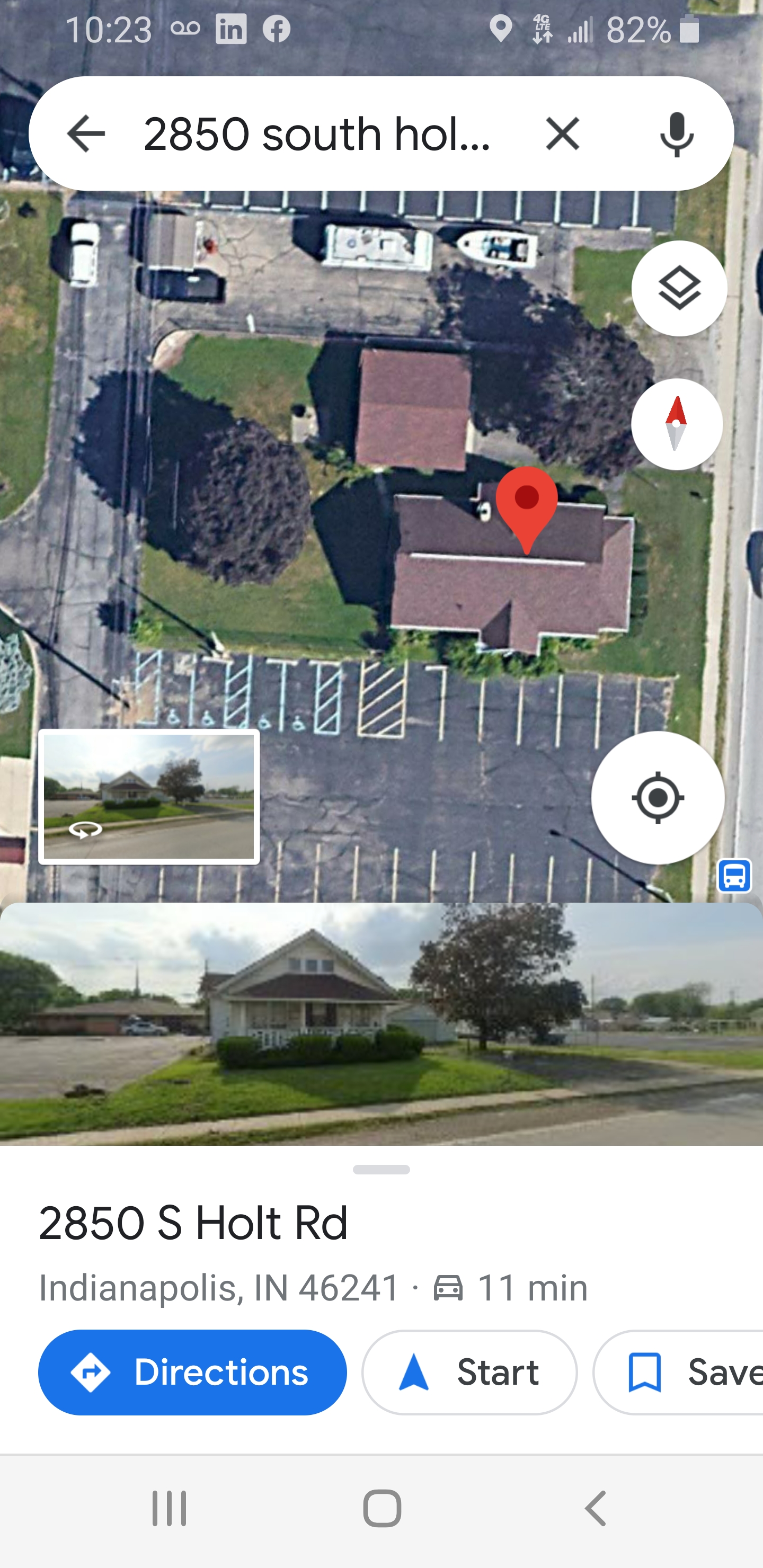Image resolution: width=763 pixels, height=1568 pixels.
Task: Start voice search with the microphone
Action: [x=677, y=133]
